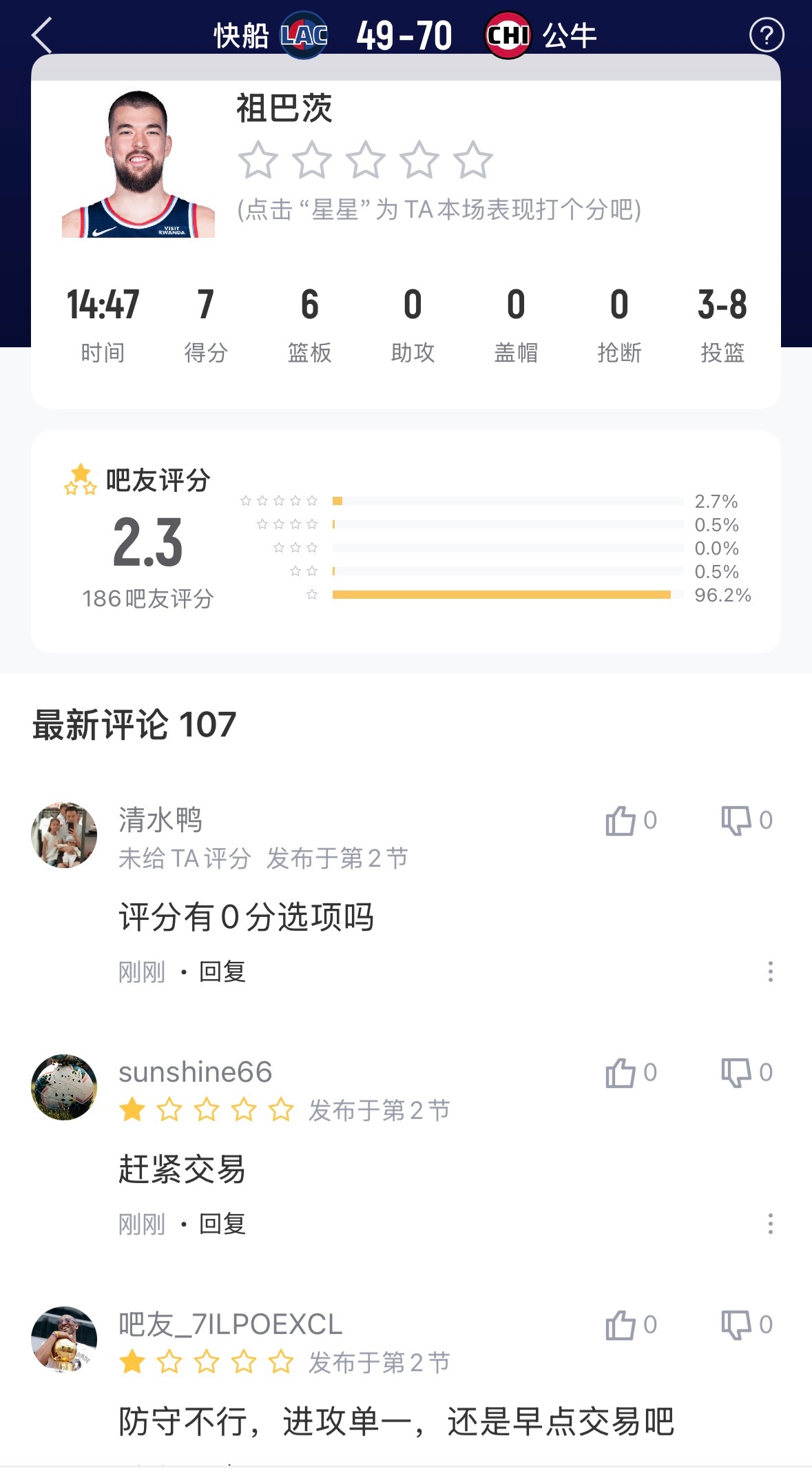This screenshot has height=1480, width=812.
Task: Open sunshine66's profile by clicking the username
Action: [195, 1071]
